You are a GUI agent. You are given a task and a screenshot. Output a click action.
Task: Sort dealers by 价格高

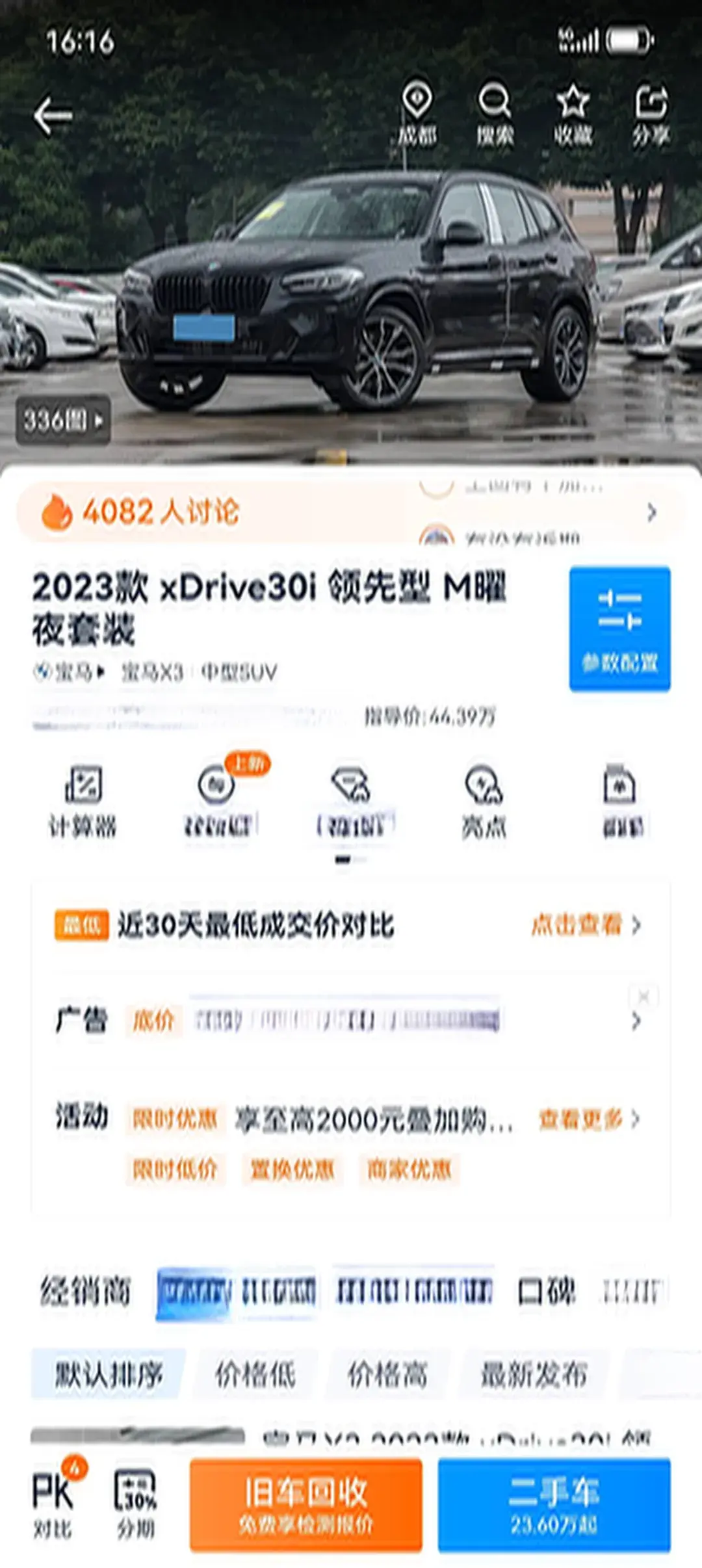pyautogui.click(x=387, y=1374)
